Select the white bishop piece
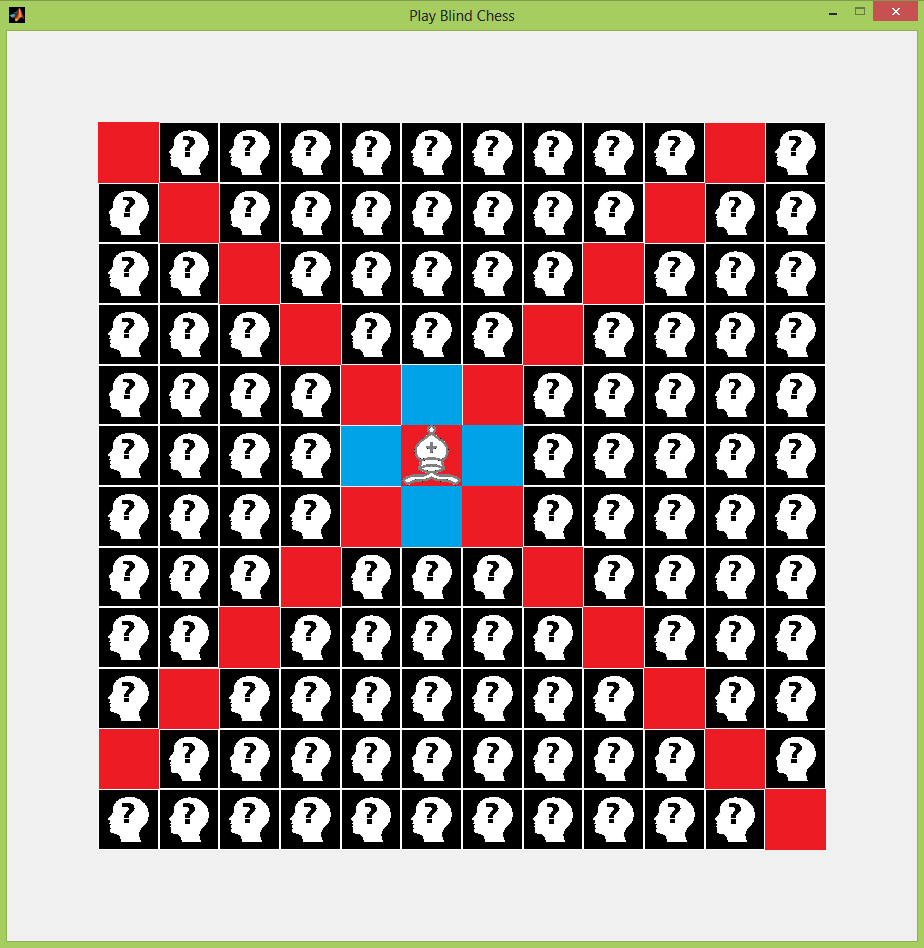 [x=431, y=456]
